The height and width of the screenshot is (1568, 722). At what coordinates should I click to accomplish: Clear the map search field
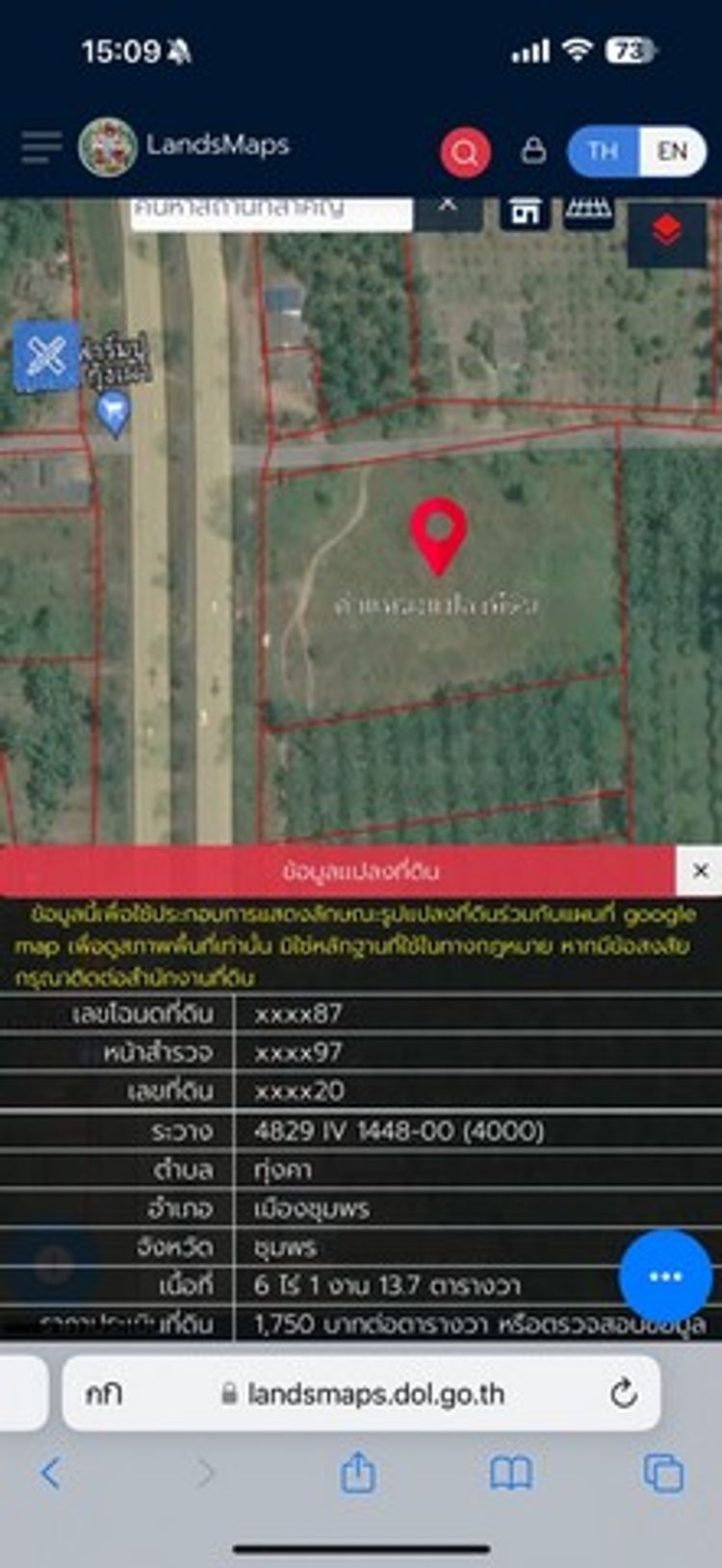448,205
